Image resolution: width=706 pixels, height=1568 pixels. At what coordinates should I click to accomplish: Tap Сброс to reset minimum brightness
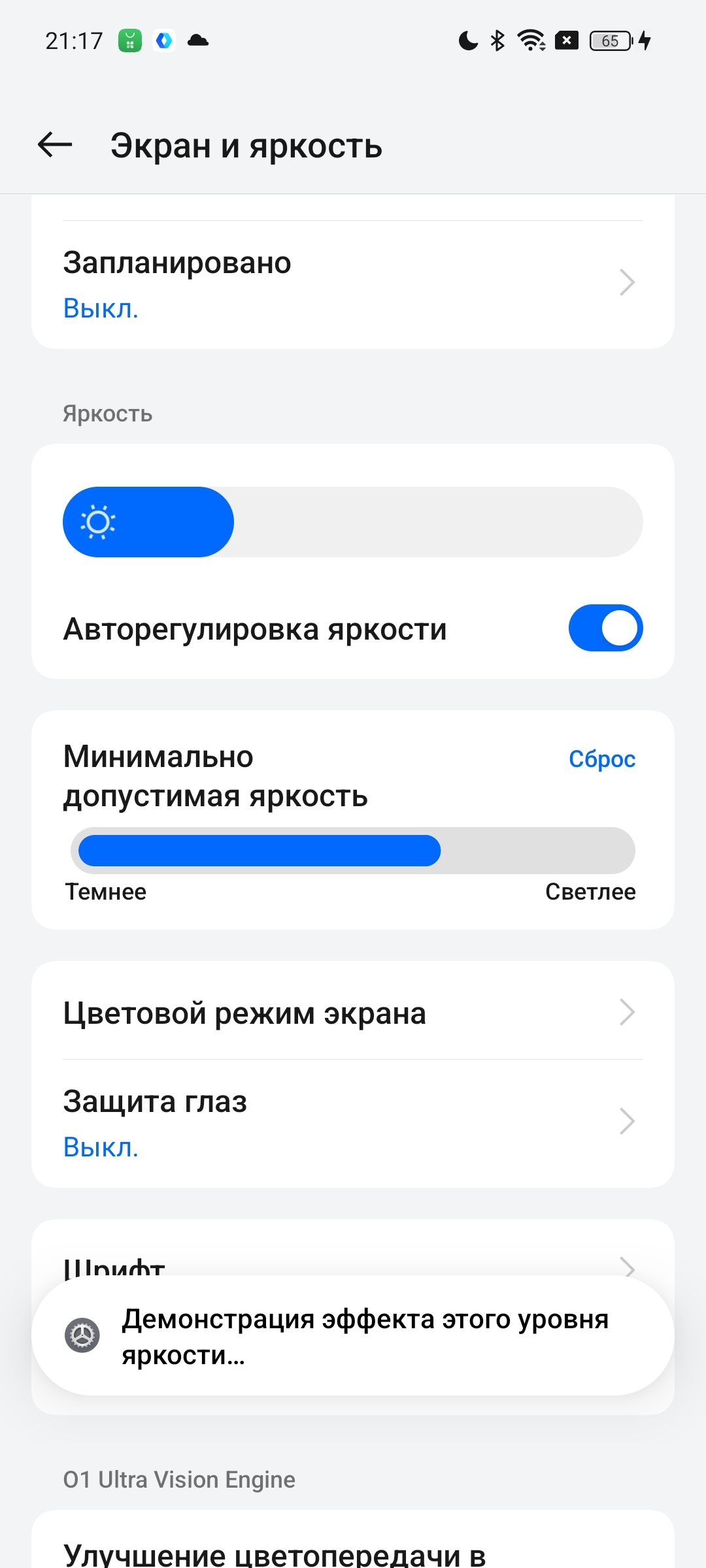point(601,759)
